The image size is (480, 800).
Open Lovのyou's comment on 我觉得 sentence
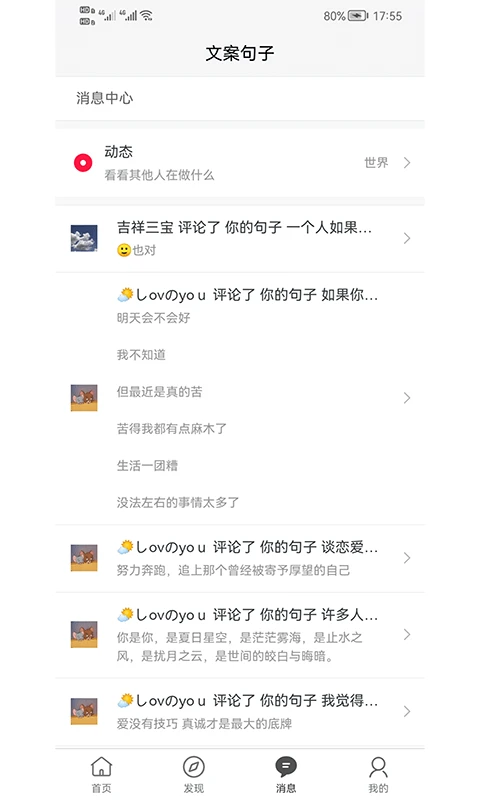point(240,712)
